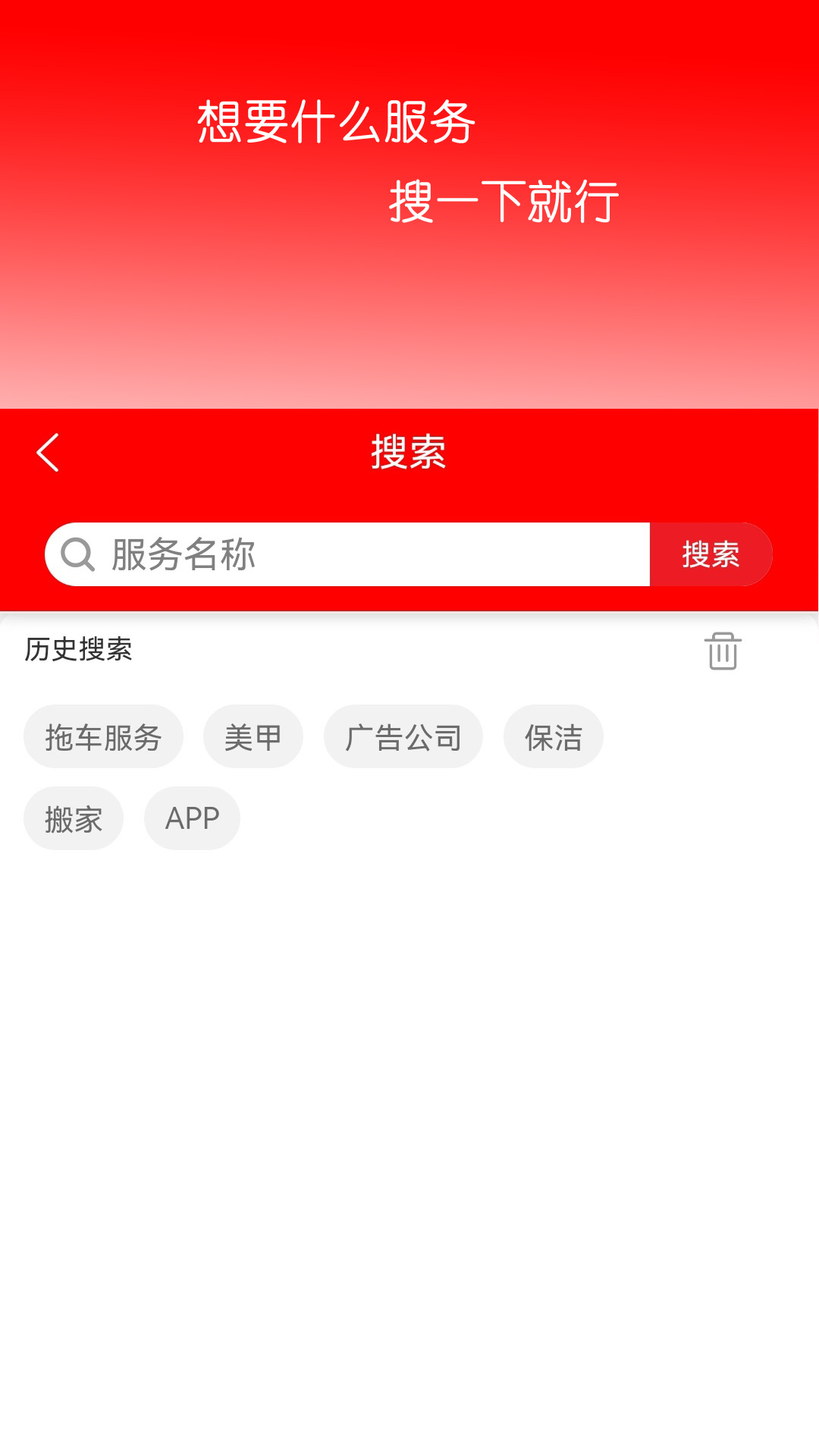Click the back arrow to leave the search page
The width and height of the screenshot is (819, 1456).
tap(47, 451)
